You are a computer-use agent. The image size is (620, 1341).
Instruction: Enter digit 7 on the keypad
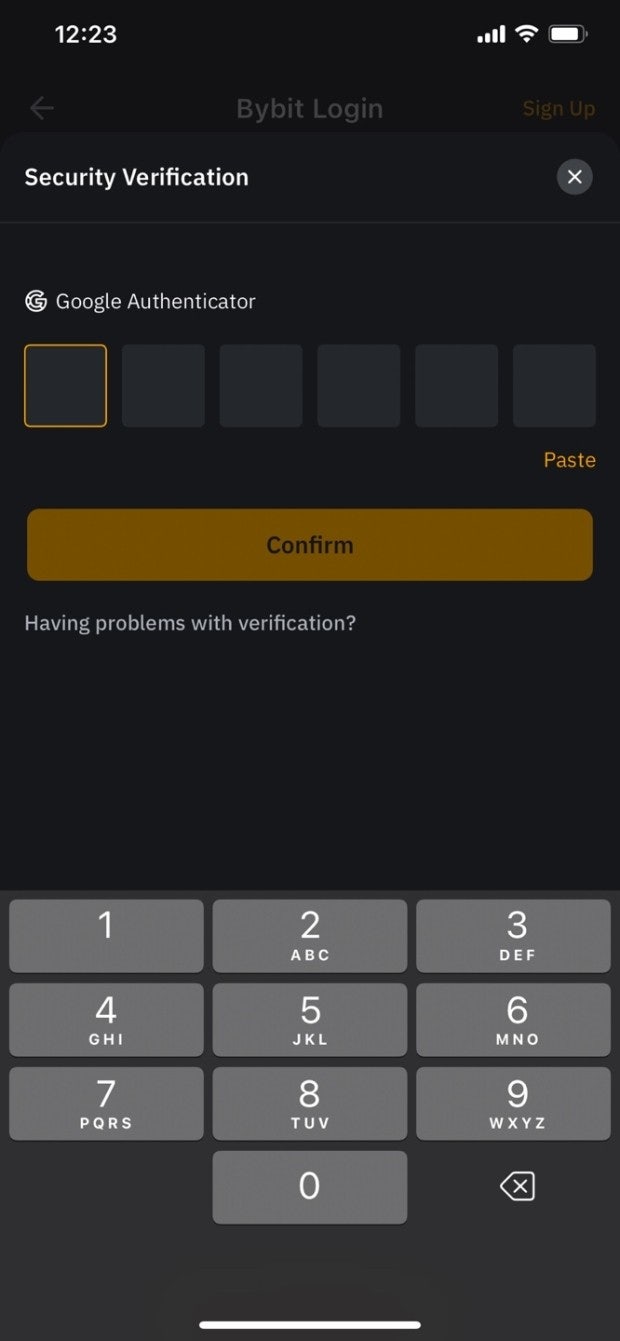tap(106, 1104)
